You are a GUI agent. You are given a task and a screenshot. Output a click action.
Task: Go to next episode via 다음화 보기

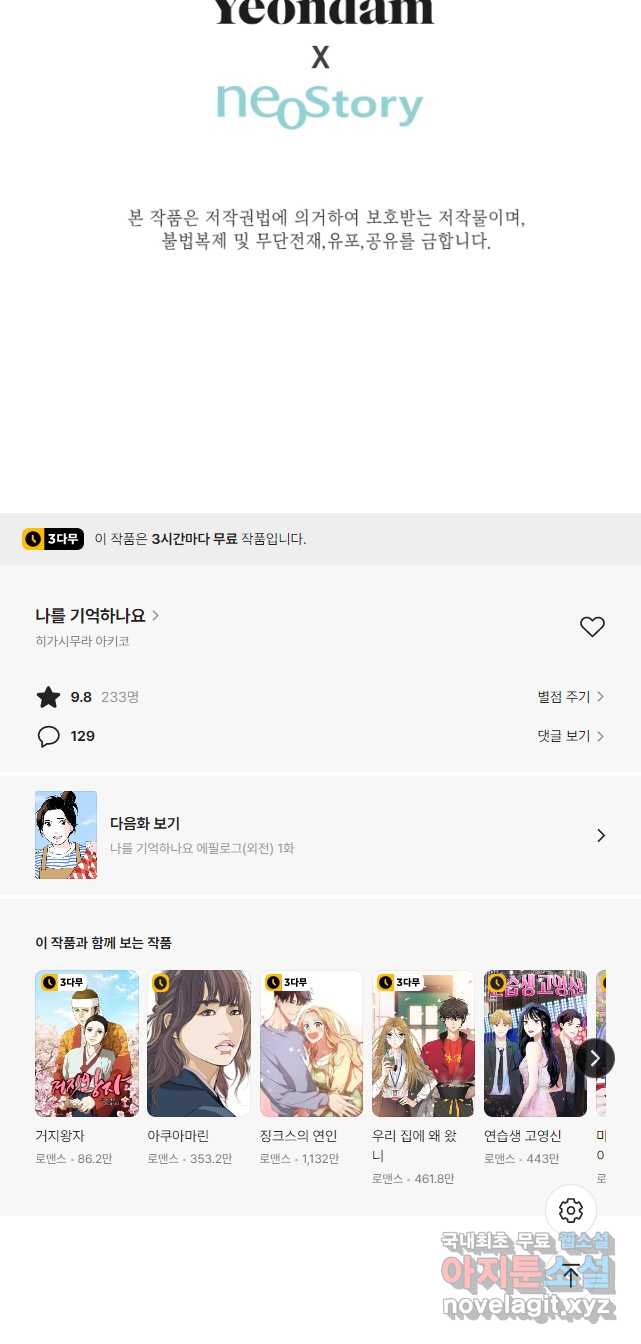coord(320,835)
